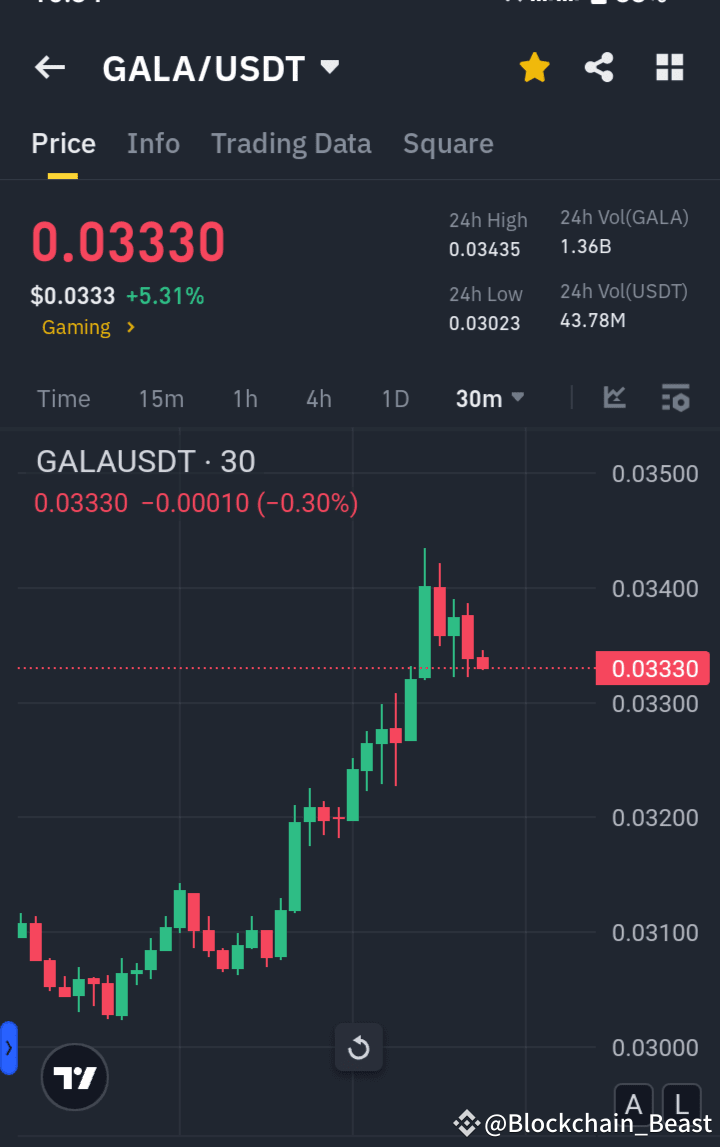Tap the L toggle at bottom right
This screenshot has height=1147, width=720.
click(x=681, y=1103)
